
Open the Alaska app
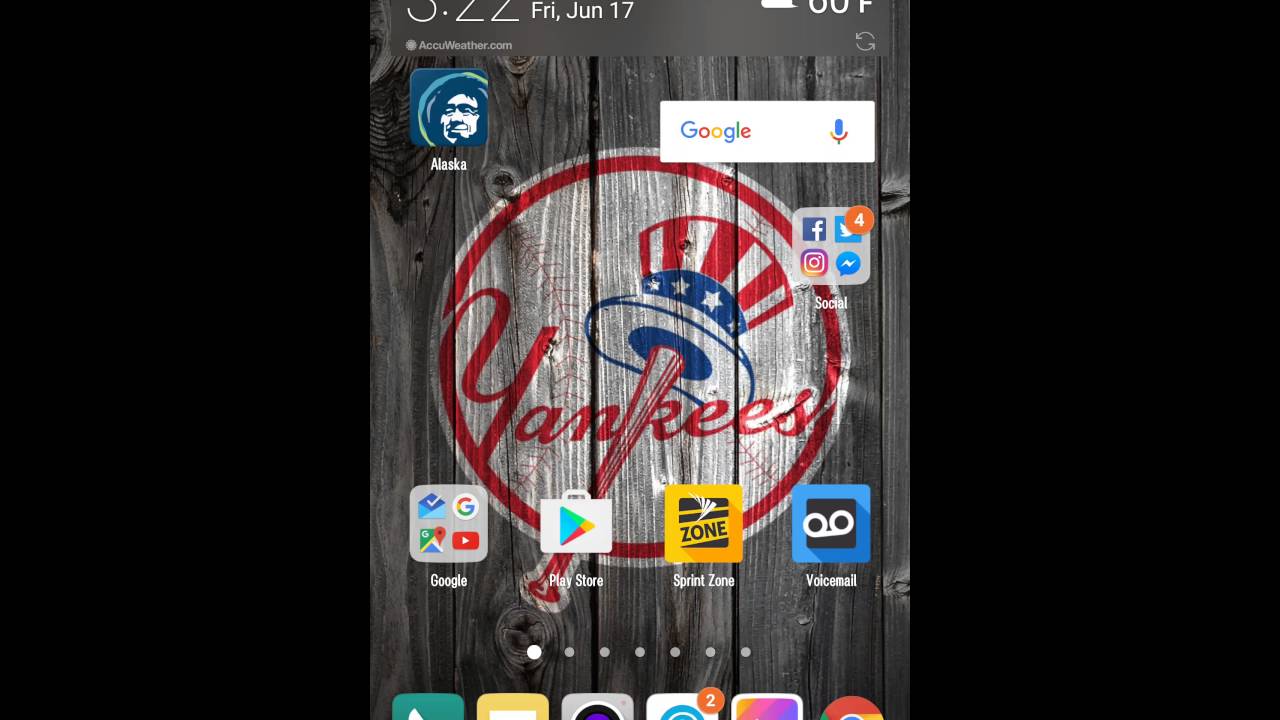click(x=449, y=108)
